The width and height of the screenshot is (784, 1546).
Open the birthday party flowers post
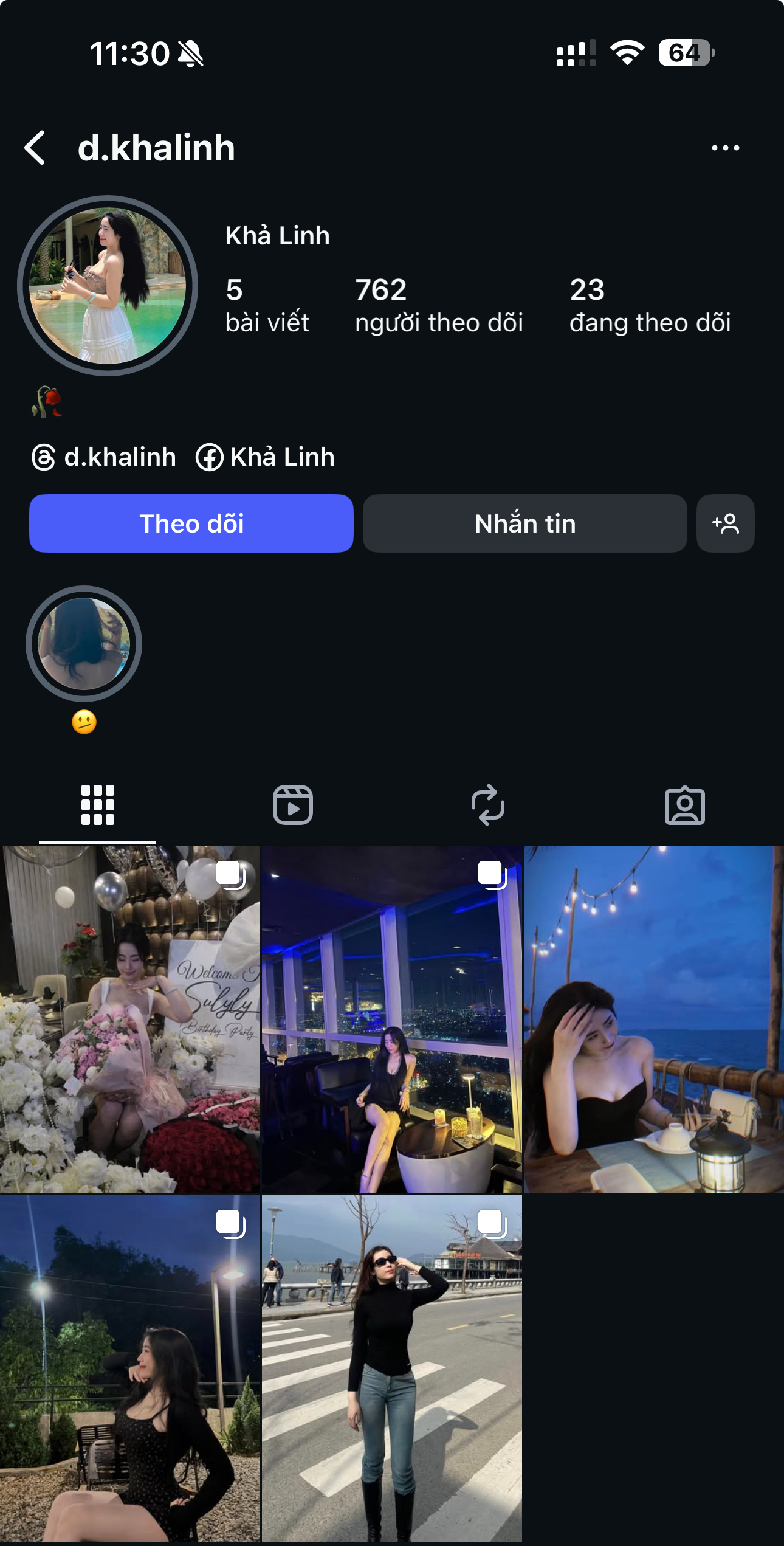click(x=130, y=1020)
